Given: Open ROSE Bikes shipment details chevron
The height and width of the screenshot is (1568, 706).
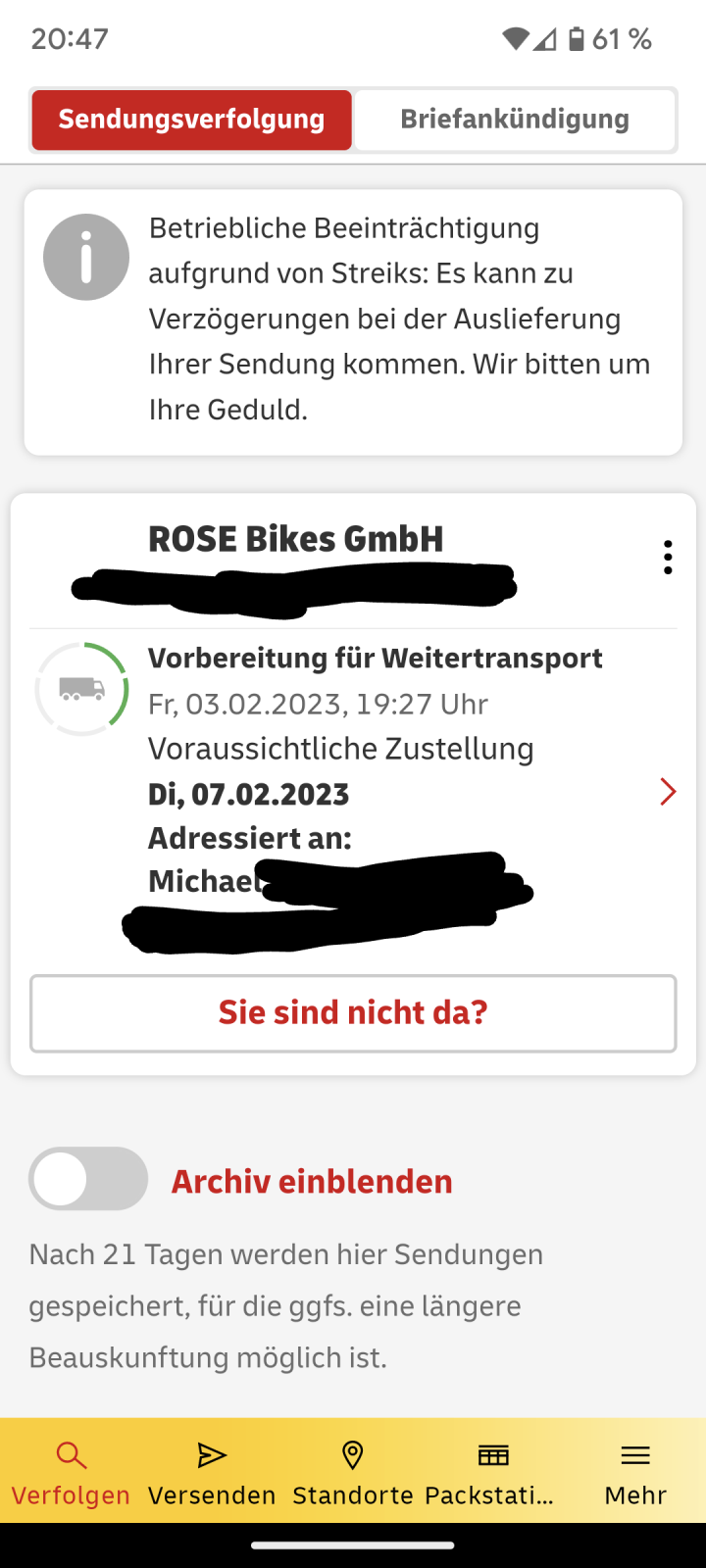Looking at the screenshot, I should 668,792.
